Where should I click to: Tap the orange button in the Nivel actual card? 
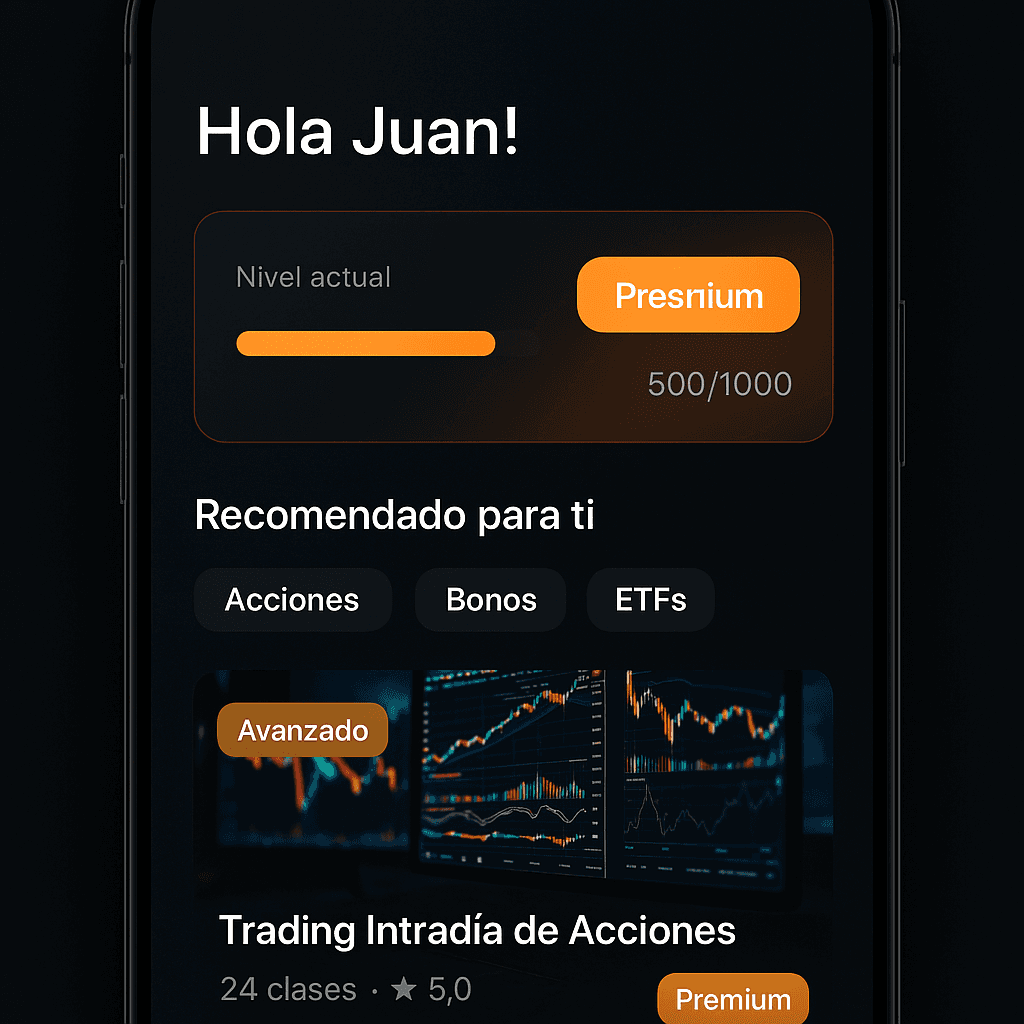[688, 295]
